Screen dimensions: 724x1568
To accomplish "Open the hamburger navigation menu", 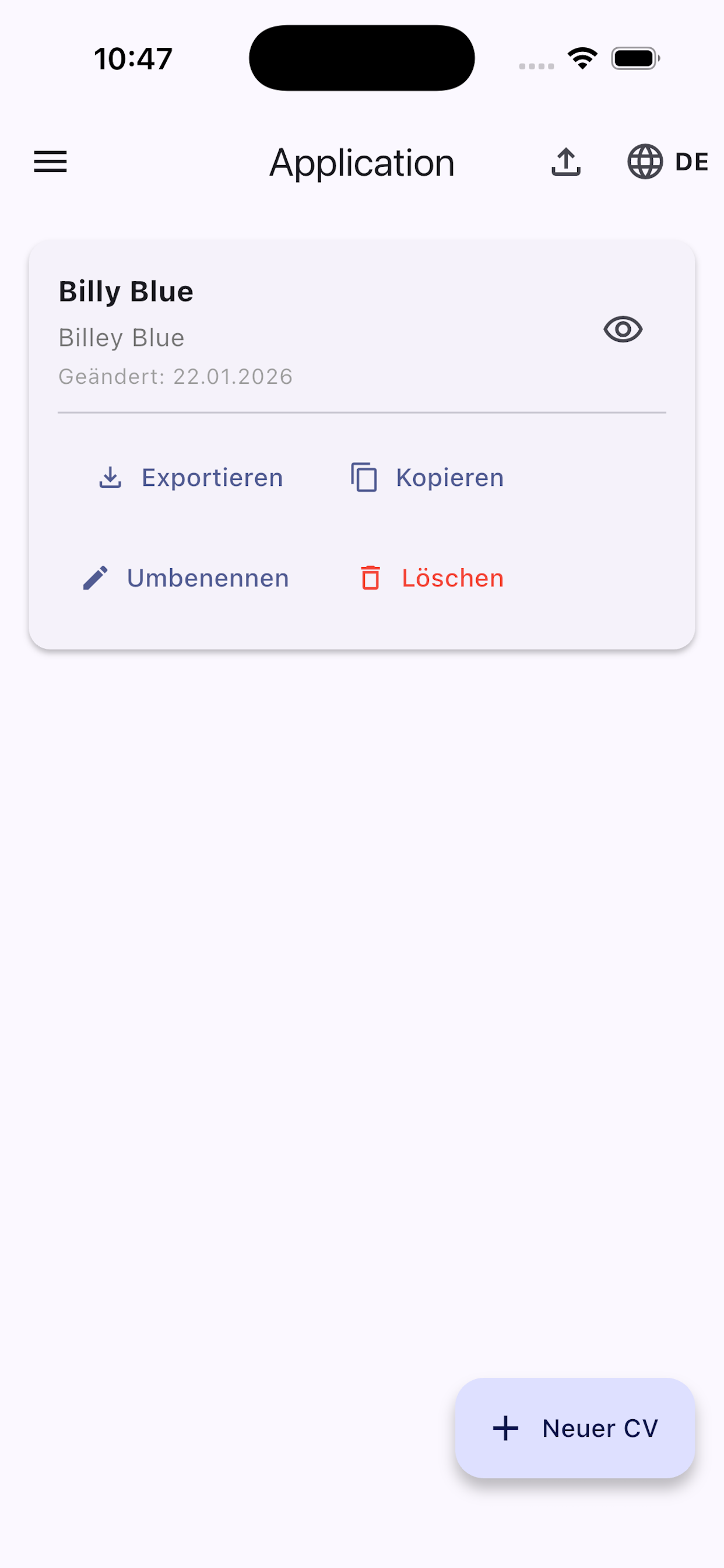I will click(50, 162).
